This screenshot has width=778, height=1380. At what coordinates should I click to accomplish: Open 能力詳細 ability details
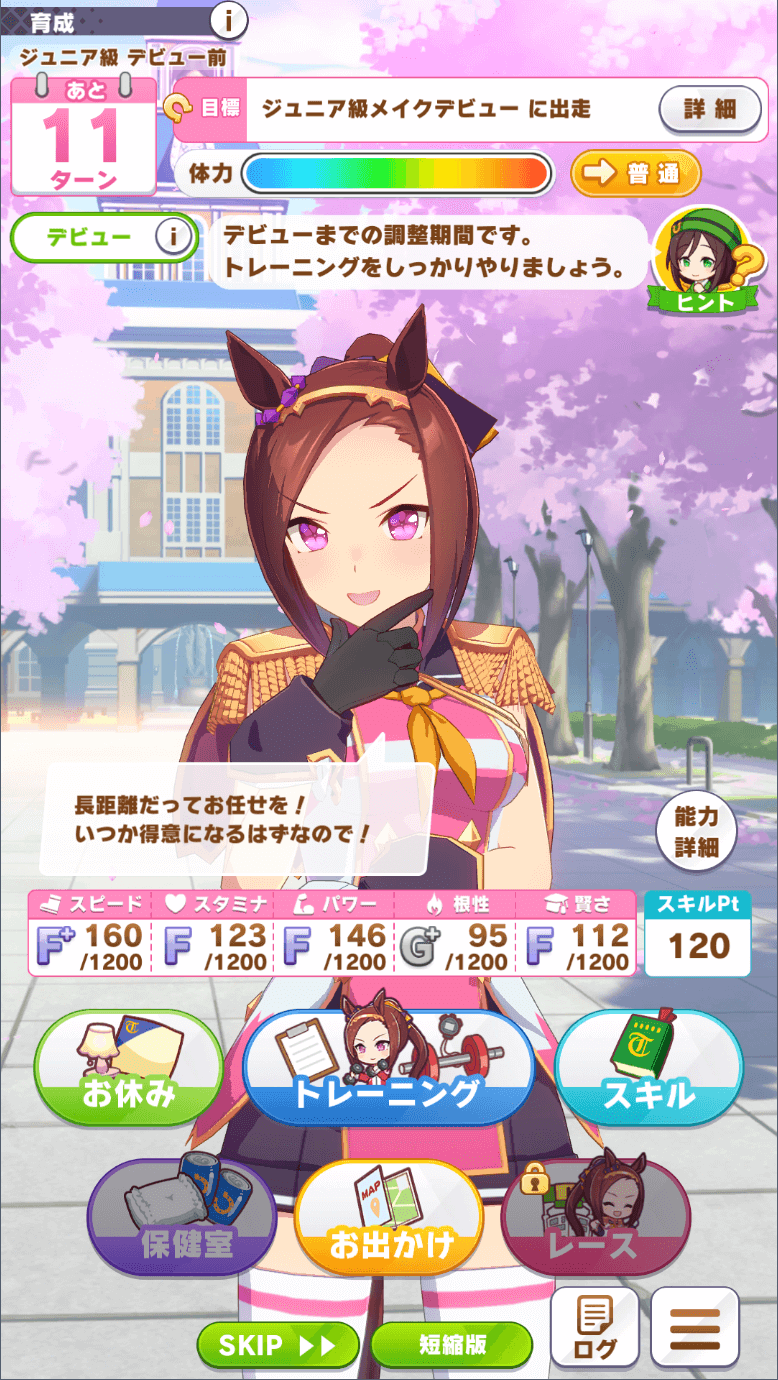pyautogui.click(x=697, y=832)
